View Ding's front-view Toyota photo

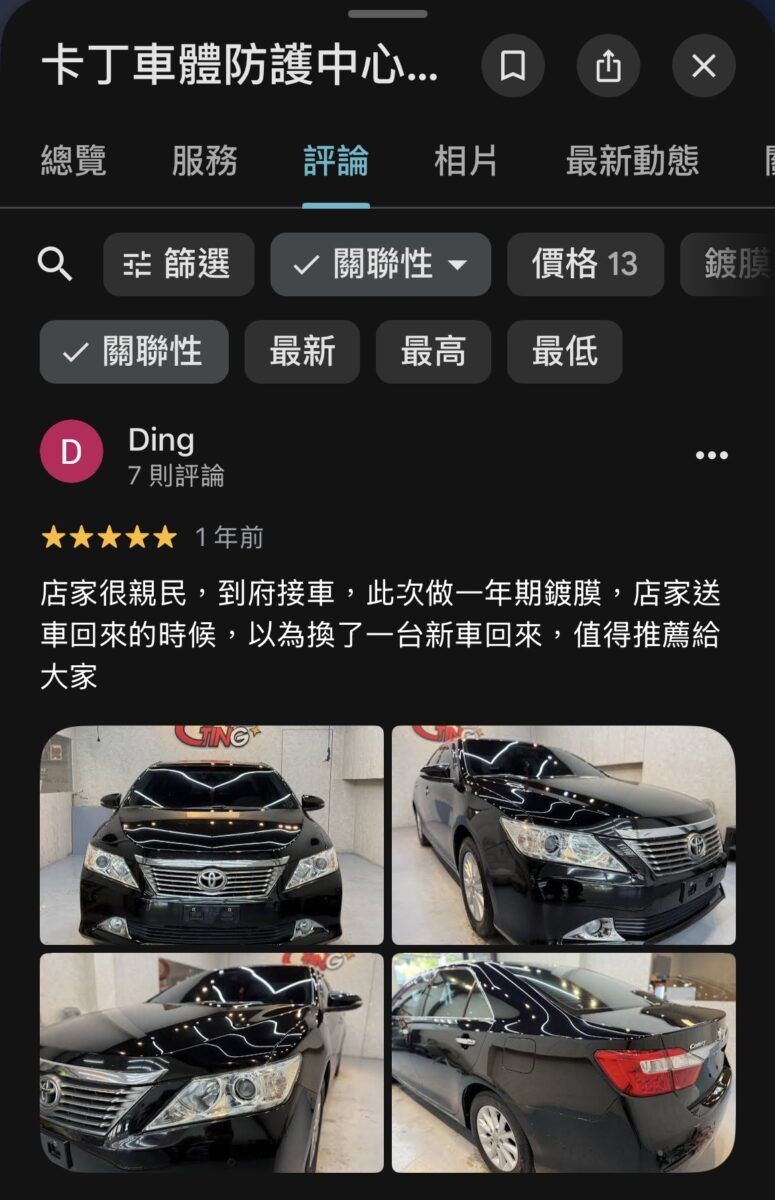[x=211, y=835]
